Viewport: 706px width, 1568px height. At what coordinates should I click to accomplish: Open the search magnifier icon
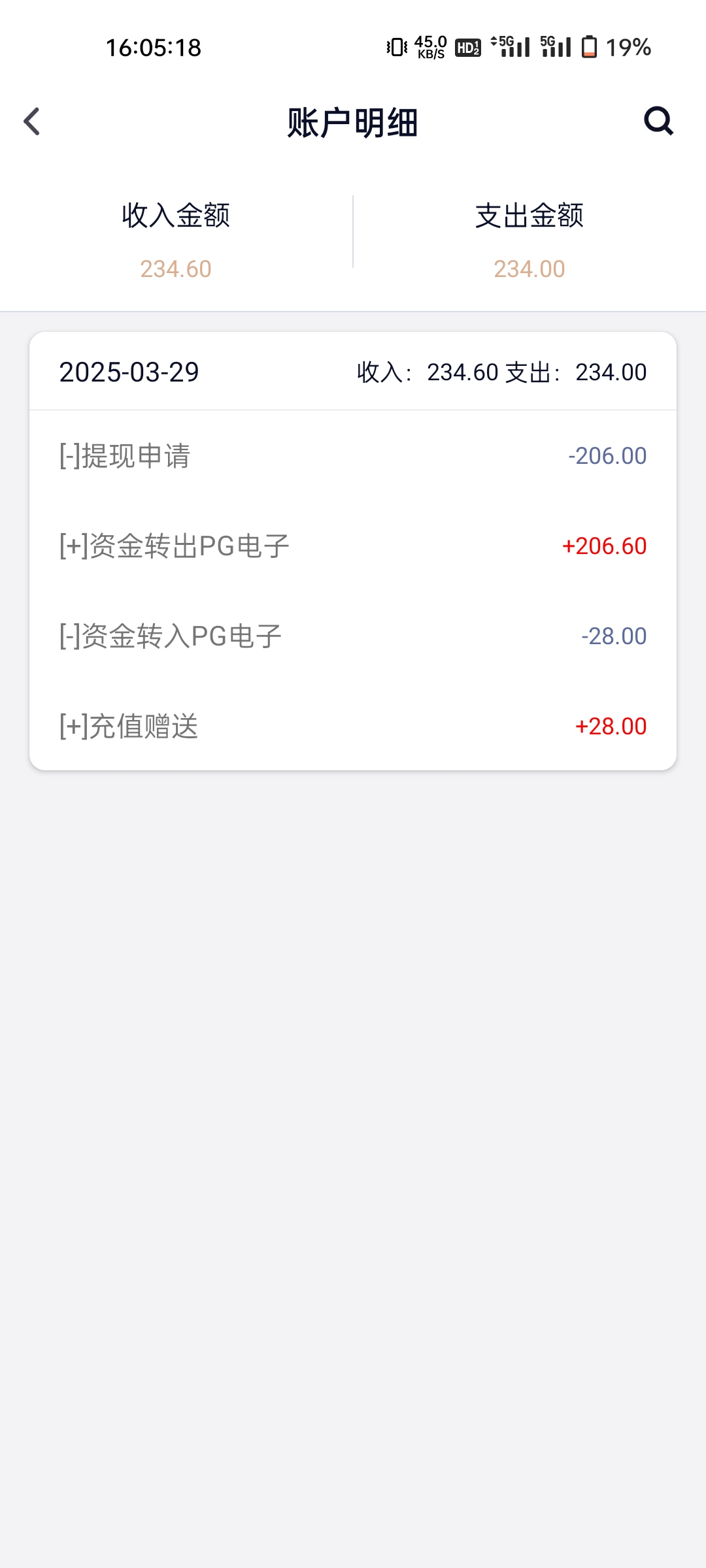pyautogui.click(x=658, y=121)
